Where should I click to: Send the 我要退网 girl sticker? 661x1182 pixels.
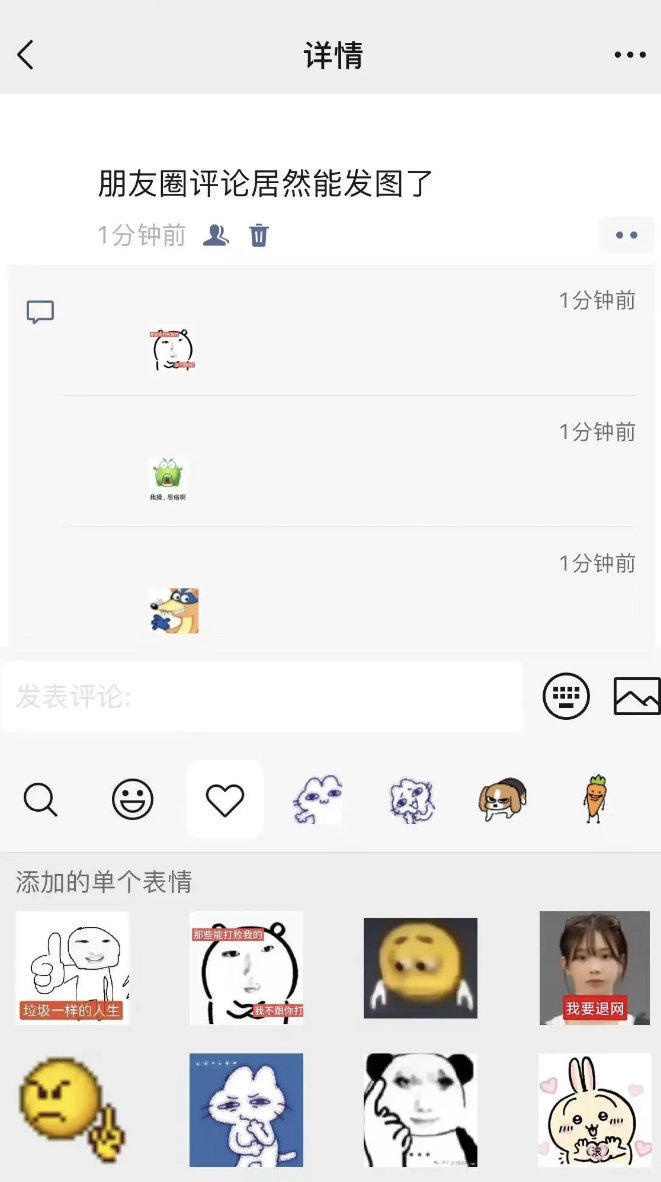click(594, 967)
